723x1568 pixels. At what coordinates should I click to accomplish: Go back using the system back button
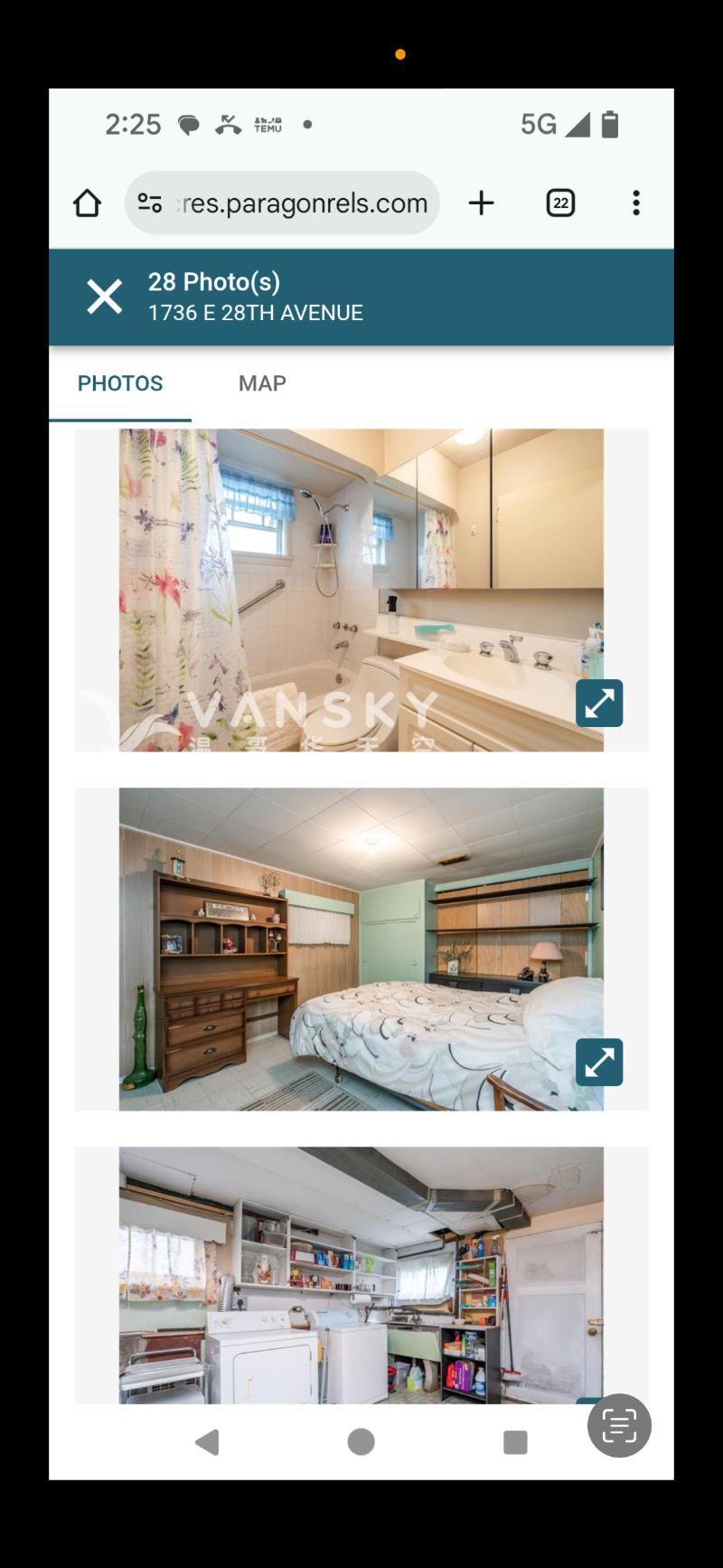click(x=207, y=1441)
